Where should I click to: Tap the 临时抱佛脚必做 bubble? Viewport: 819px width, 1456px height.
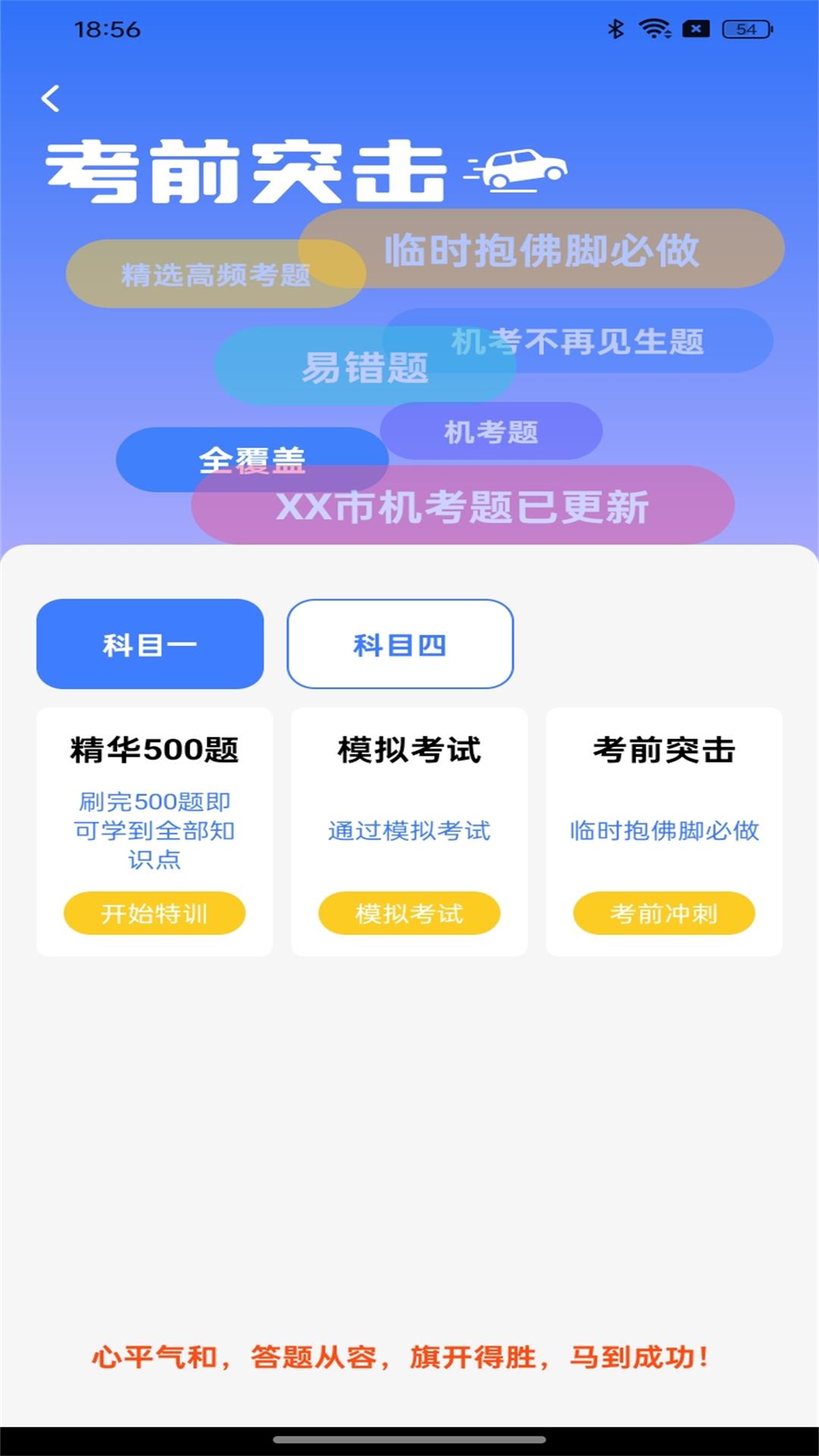541,250
